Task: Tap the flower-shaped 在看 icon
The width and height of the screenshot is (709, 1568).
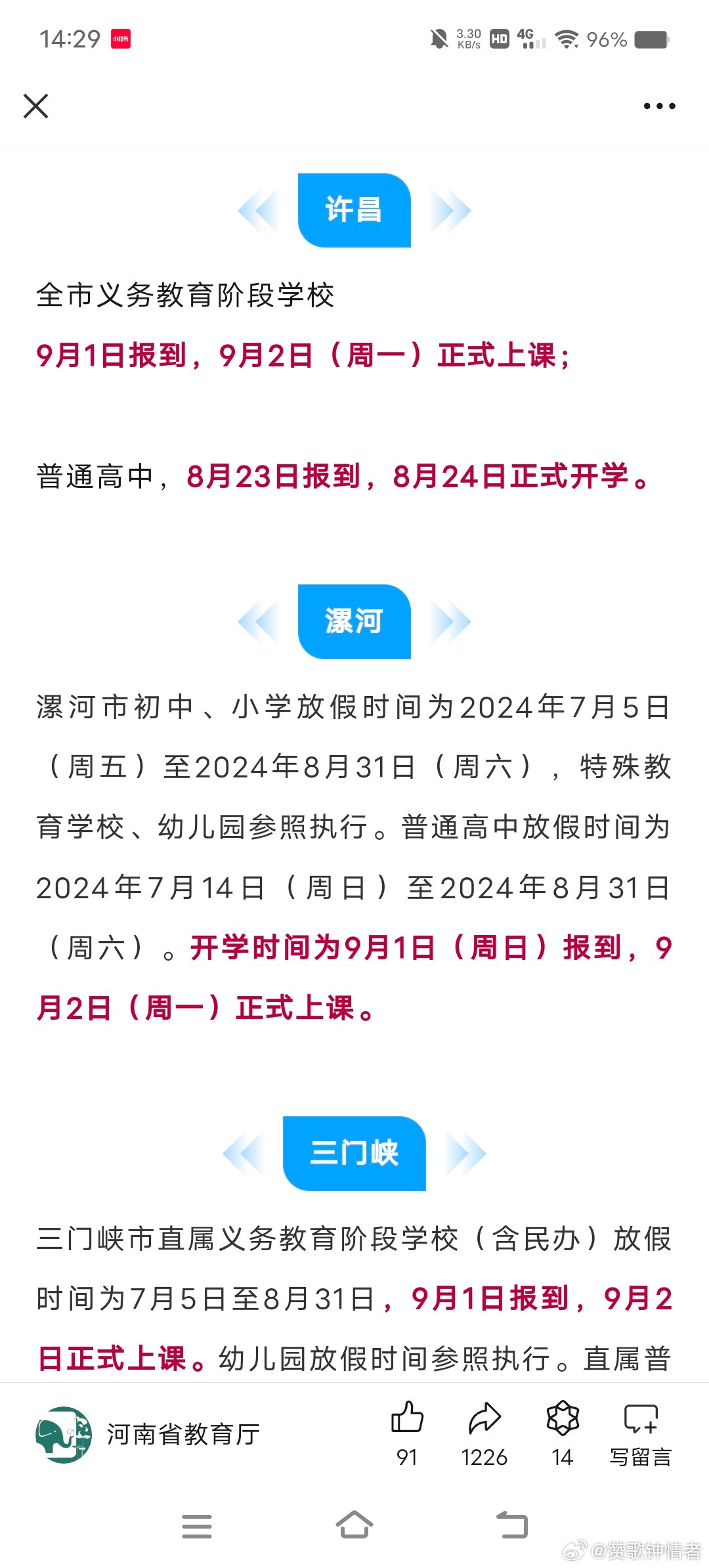Action: click(563, 1433)
